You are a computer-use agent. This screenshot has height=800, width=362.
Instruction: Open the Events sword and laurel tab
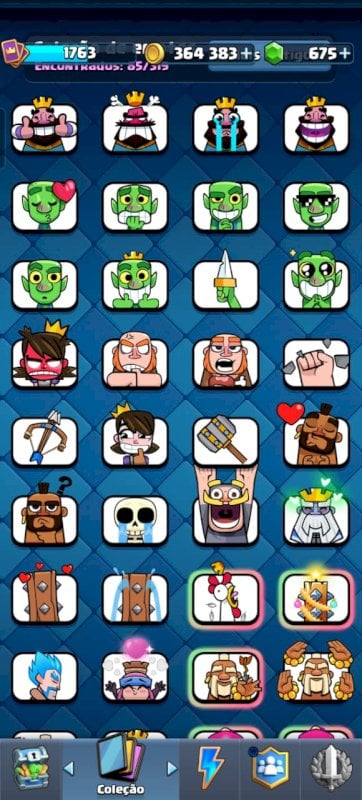(x=330, y=768)
